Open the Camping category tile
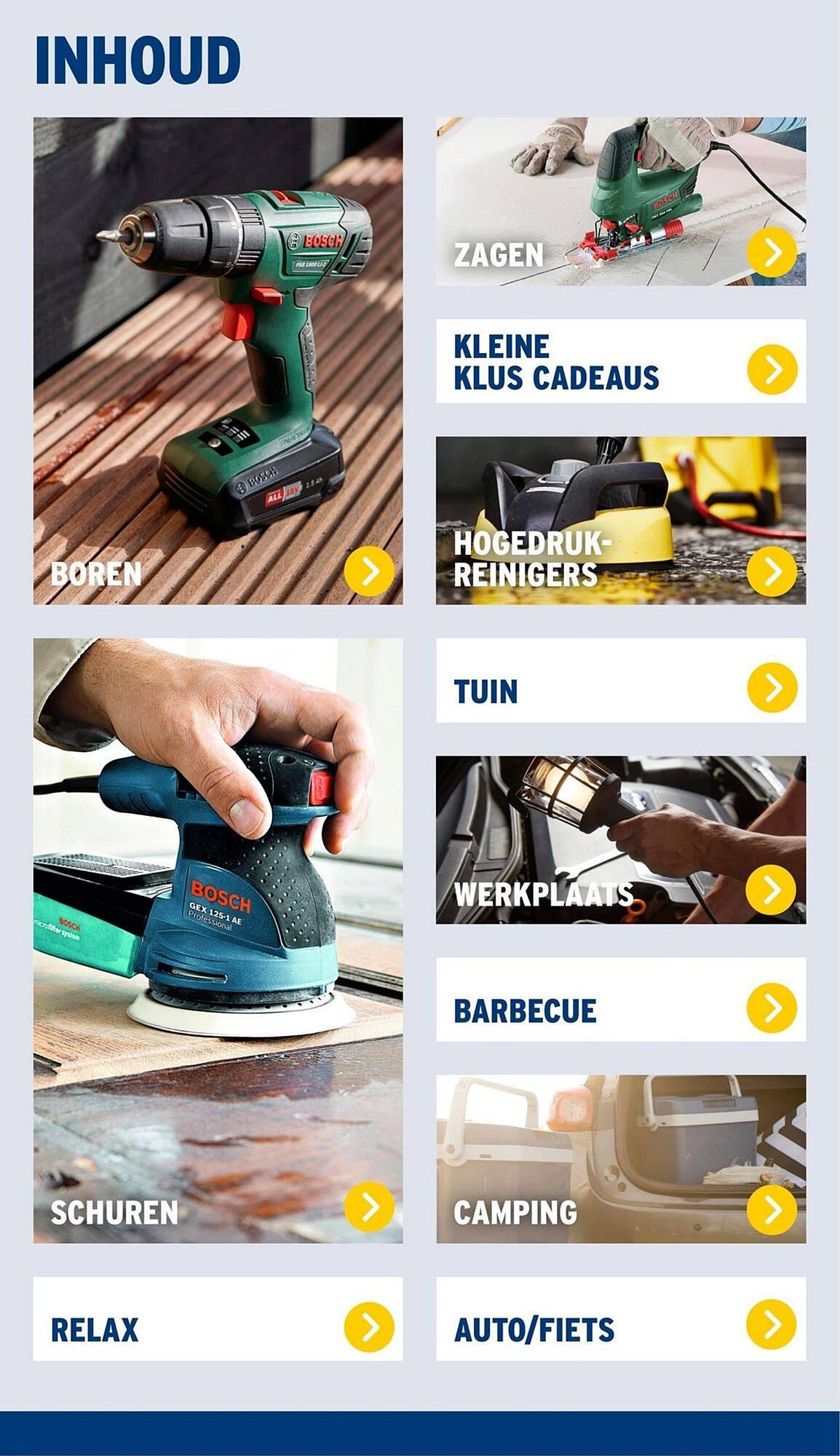 point(620,1159)
